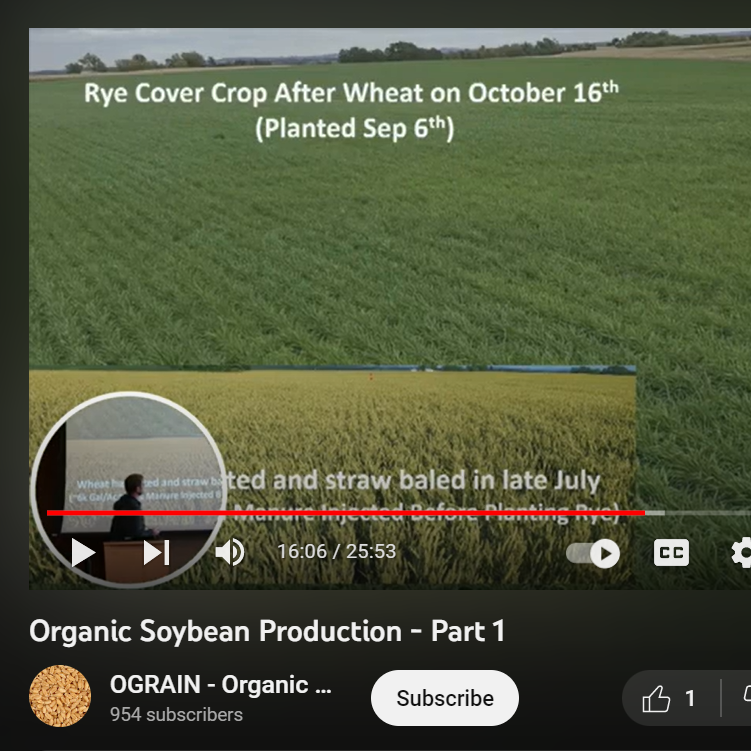Screen dimensions: 751x751
Task: Toggle the autoplay switch
Action: pyautogui.click(x=593, y=553)
